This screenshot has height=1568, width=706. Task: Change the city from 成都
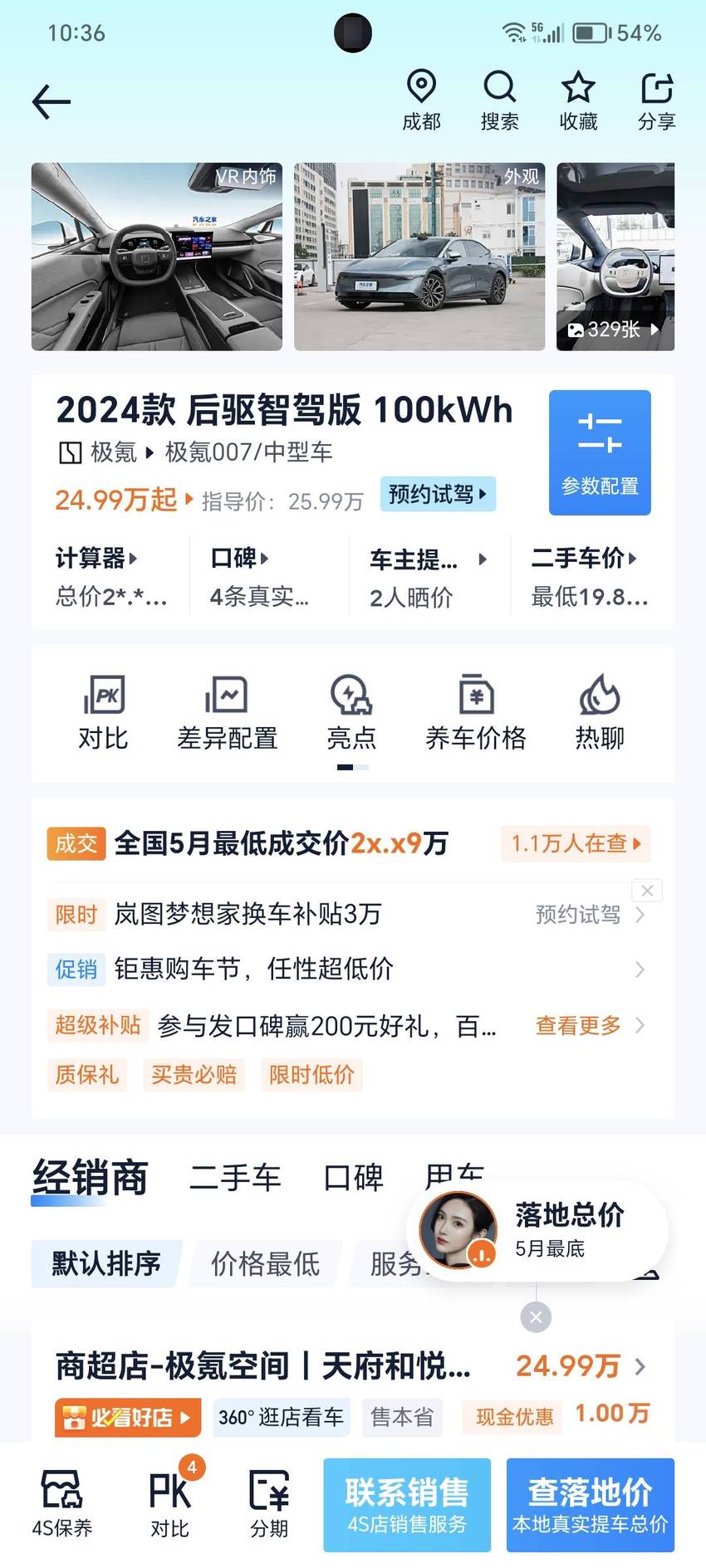point(421,101)
